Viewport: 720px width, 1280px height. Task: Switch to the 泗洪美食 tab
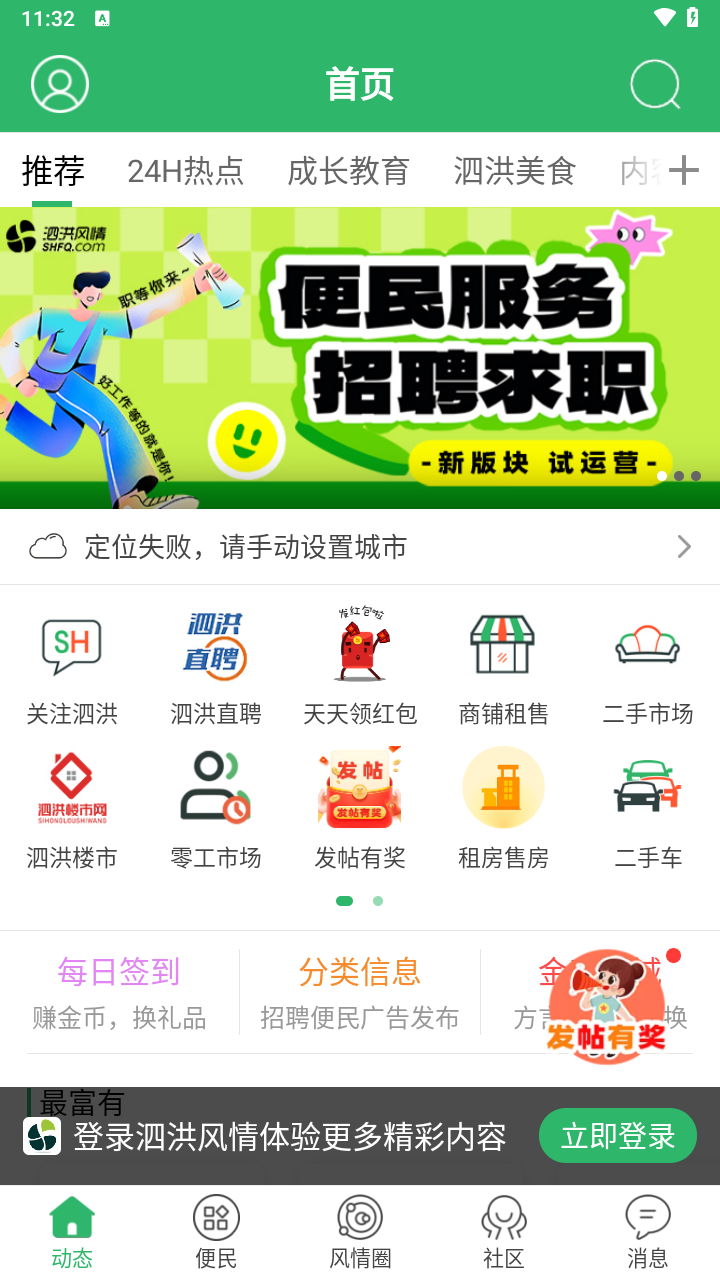click(x=514, y=171)
